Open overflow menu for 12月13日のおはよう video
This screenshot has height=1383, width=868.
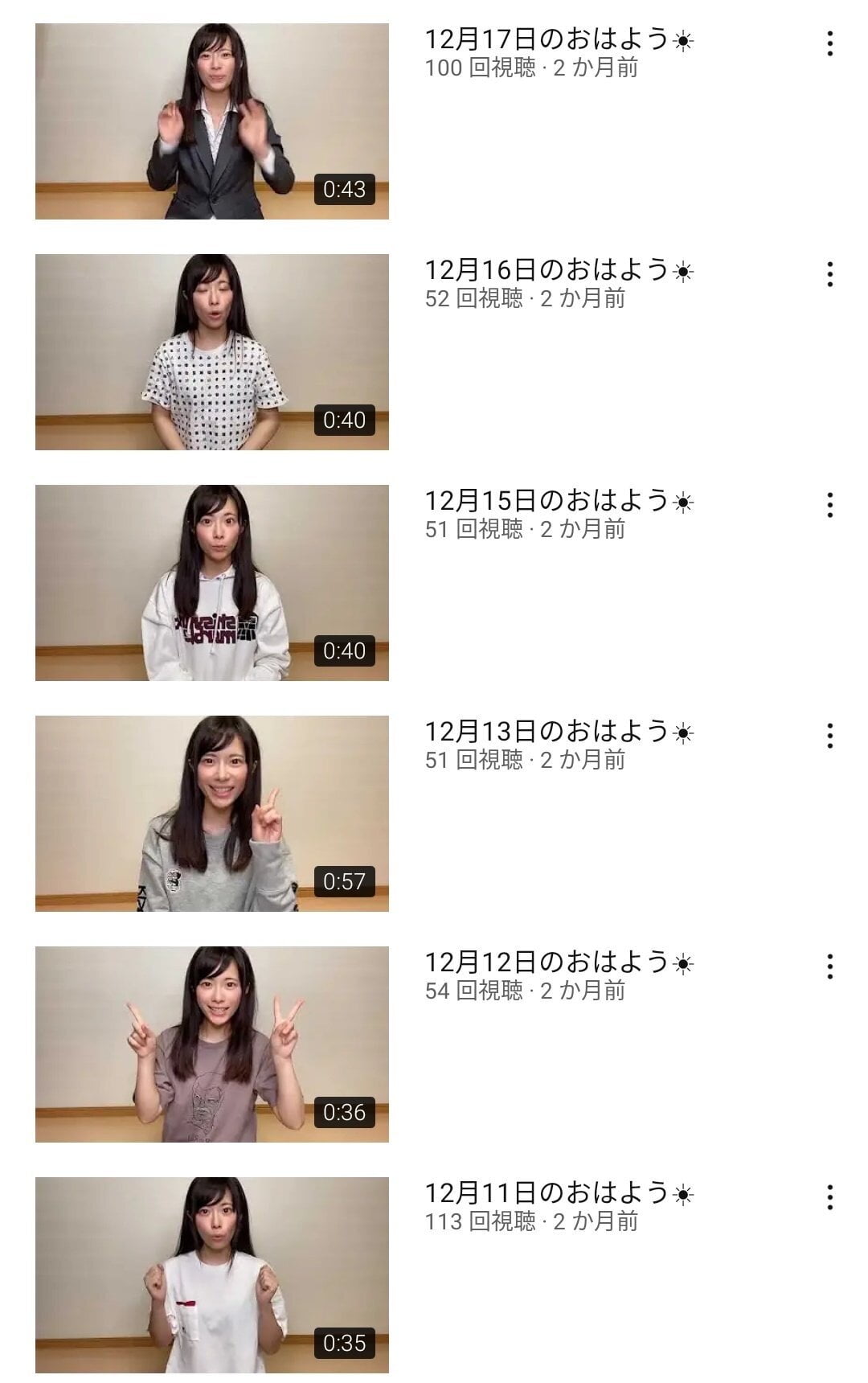[829, 736]
